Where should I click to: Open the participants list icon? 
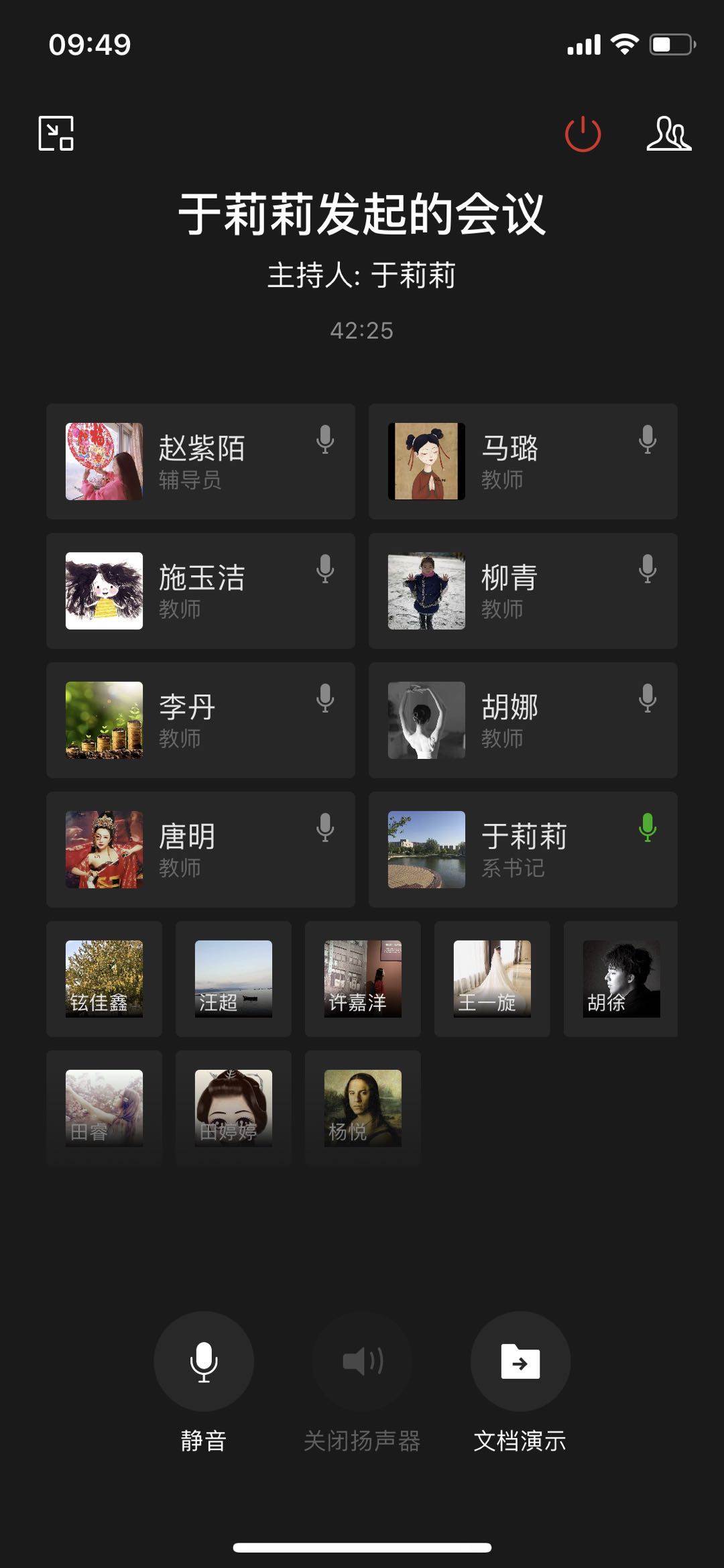coord(668,134)
